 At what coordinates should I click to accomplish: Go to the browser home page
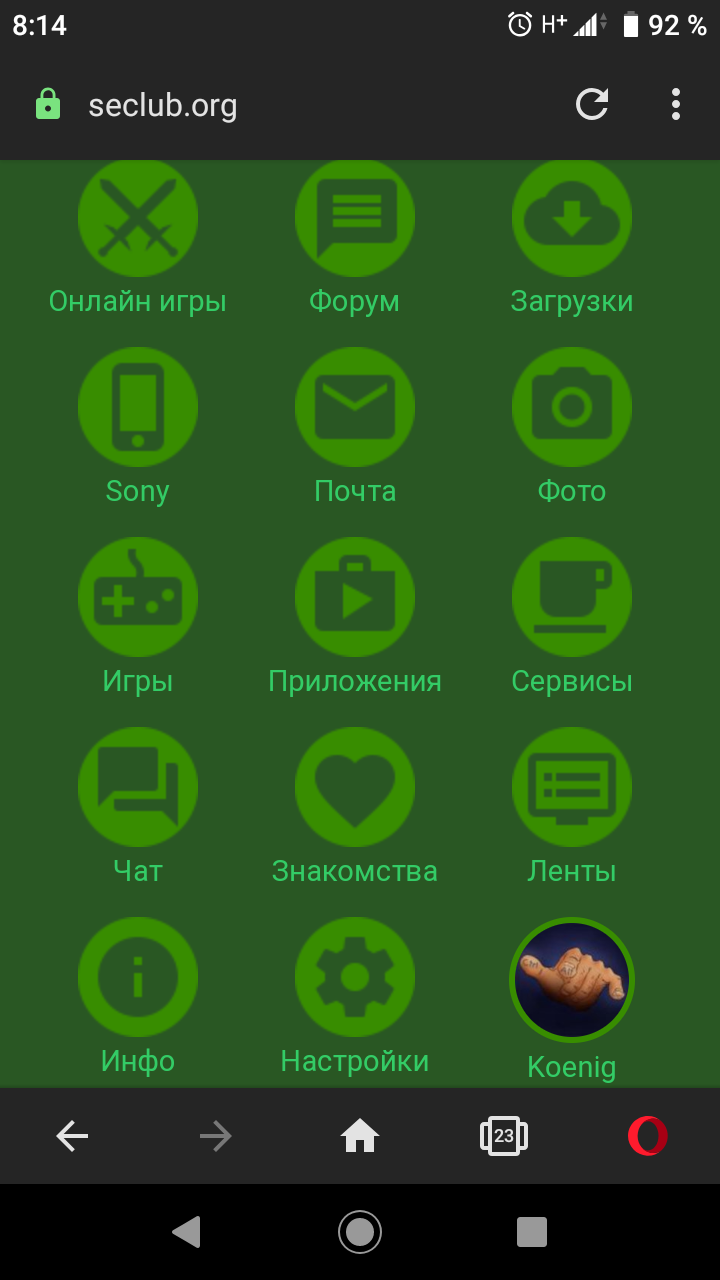click(360, 1136)
